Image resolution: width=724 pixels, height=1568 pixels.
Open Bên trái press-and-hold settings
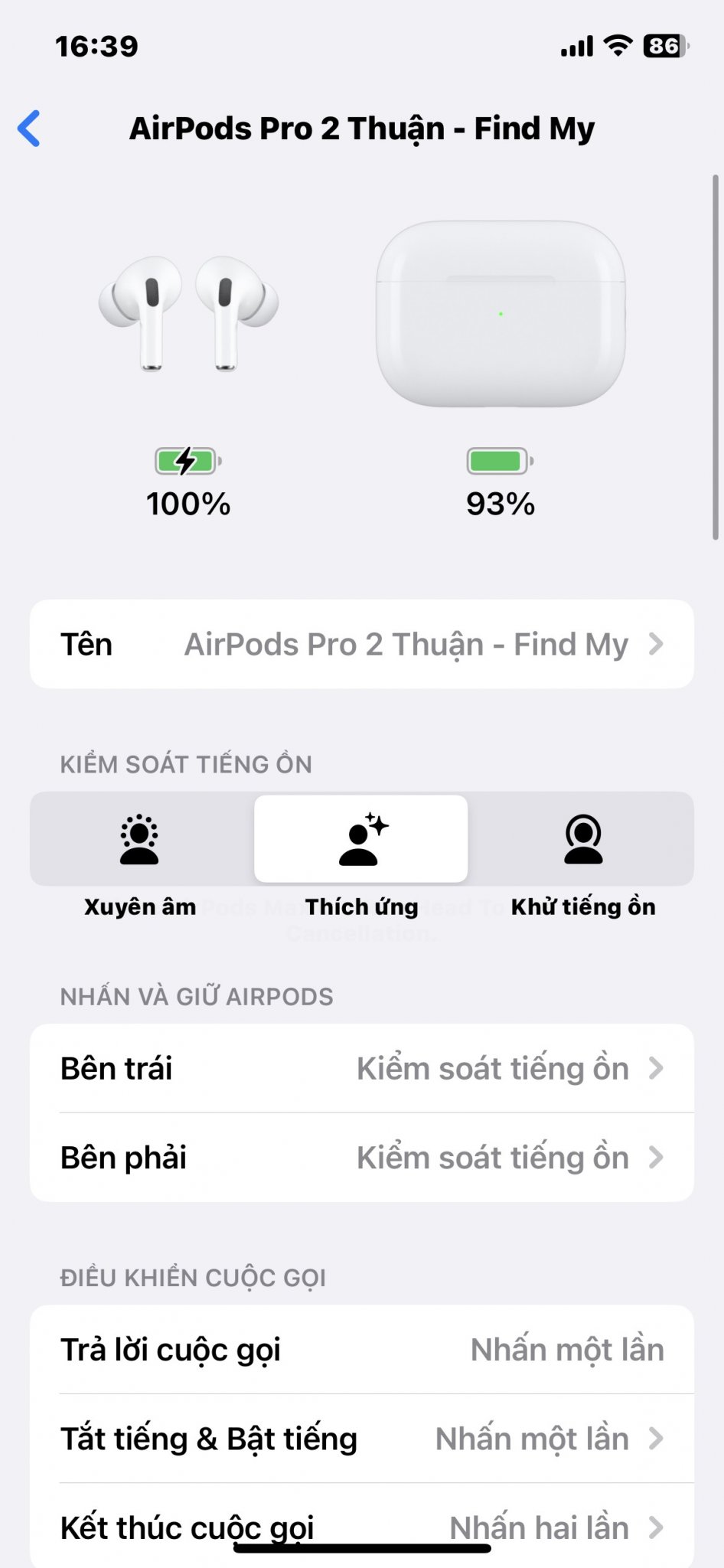pos(361,1069)
